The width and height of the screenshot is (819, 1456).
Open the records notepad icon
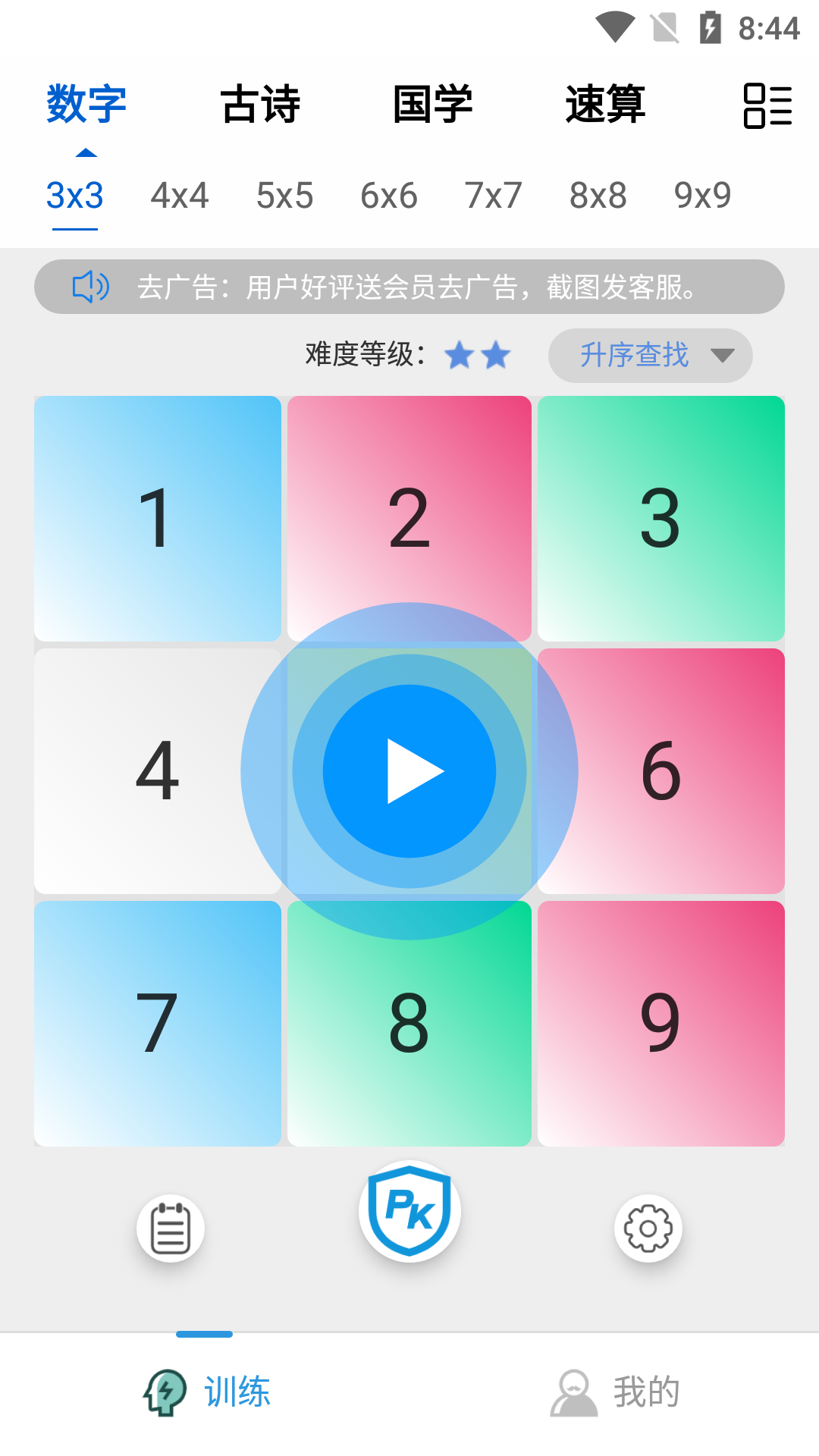click(x=171, y=1228)
